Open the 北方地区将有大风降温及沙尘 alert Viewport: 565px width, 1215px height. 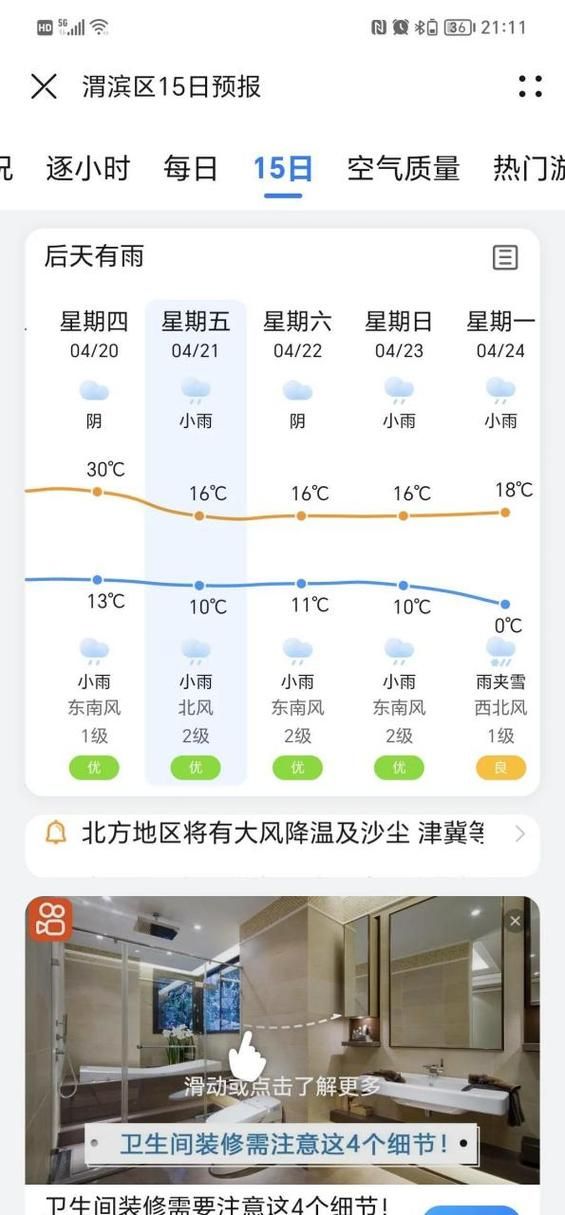(x=282, y=833)
